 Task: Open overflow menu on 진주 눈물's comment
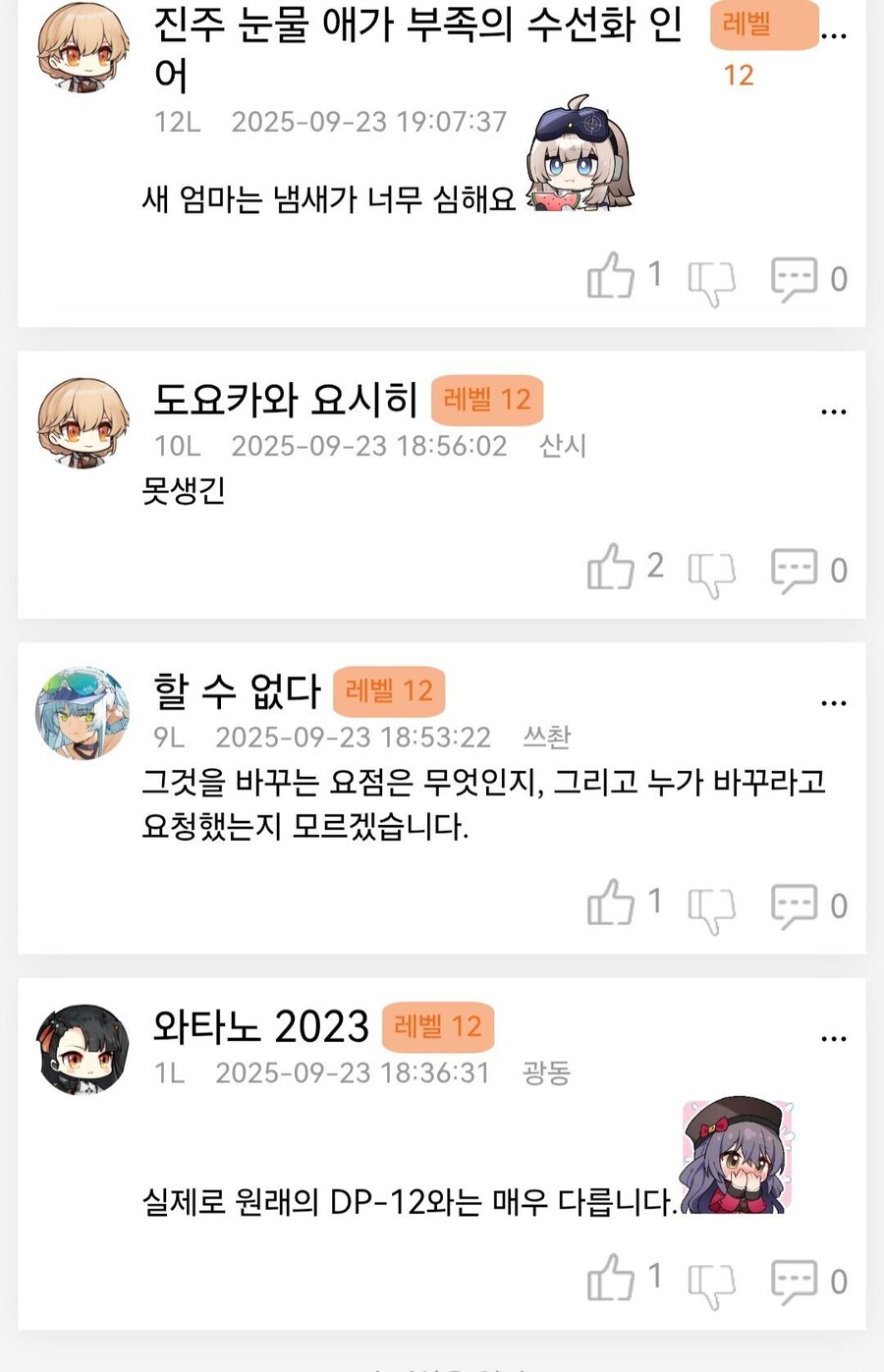pyautogui.click(x=834, y=36)
